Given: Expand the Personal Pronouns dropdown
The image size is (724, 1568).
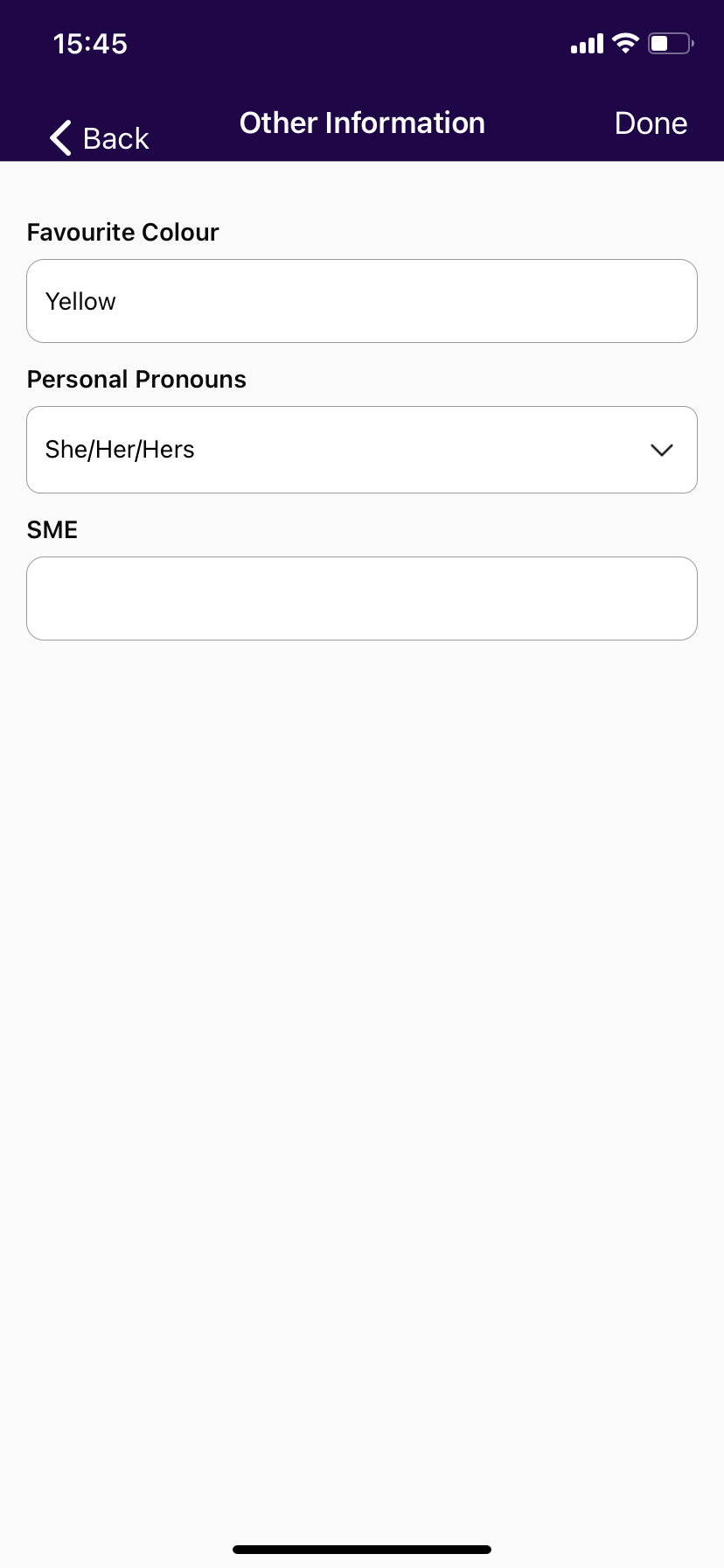Looking at the screenshot, I should (x=362, y=450).
